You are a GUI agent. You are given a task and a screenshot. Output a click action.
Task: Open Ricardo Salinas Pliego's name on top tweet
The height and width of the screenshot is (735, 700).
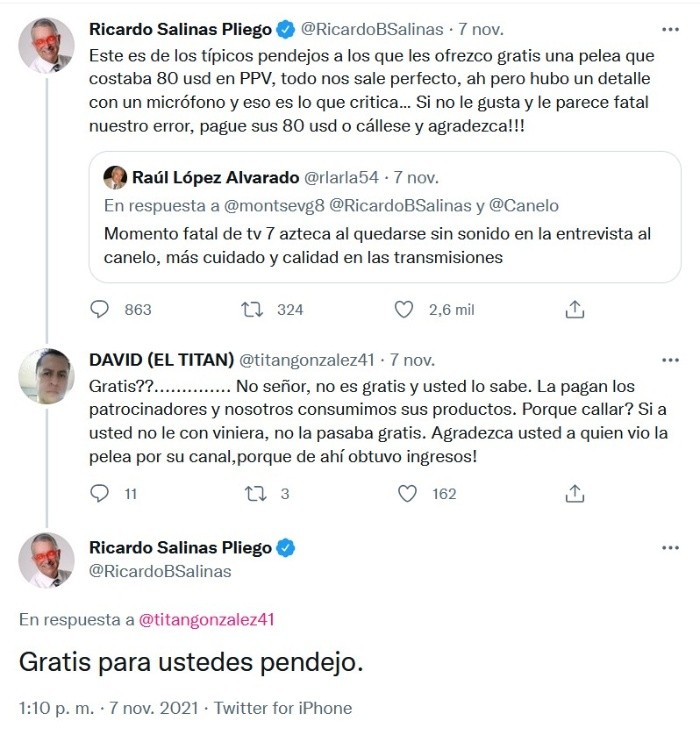pos(180,29)
